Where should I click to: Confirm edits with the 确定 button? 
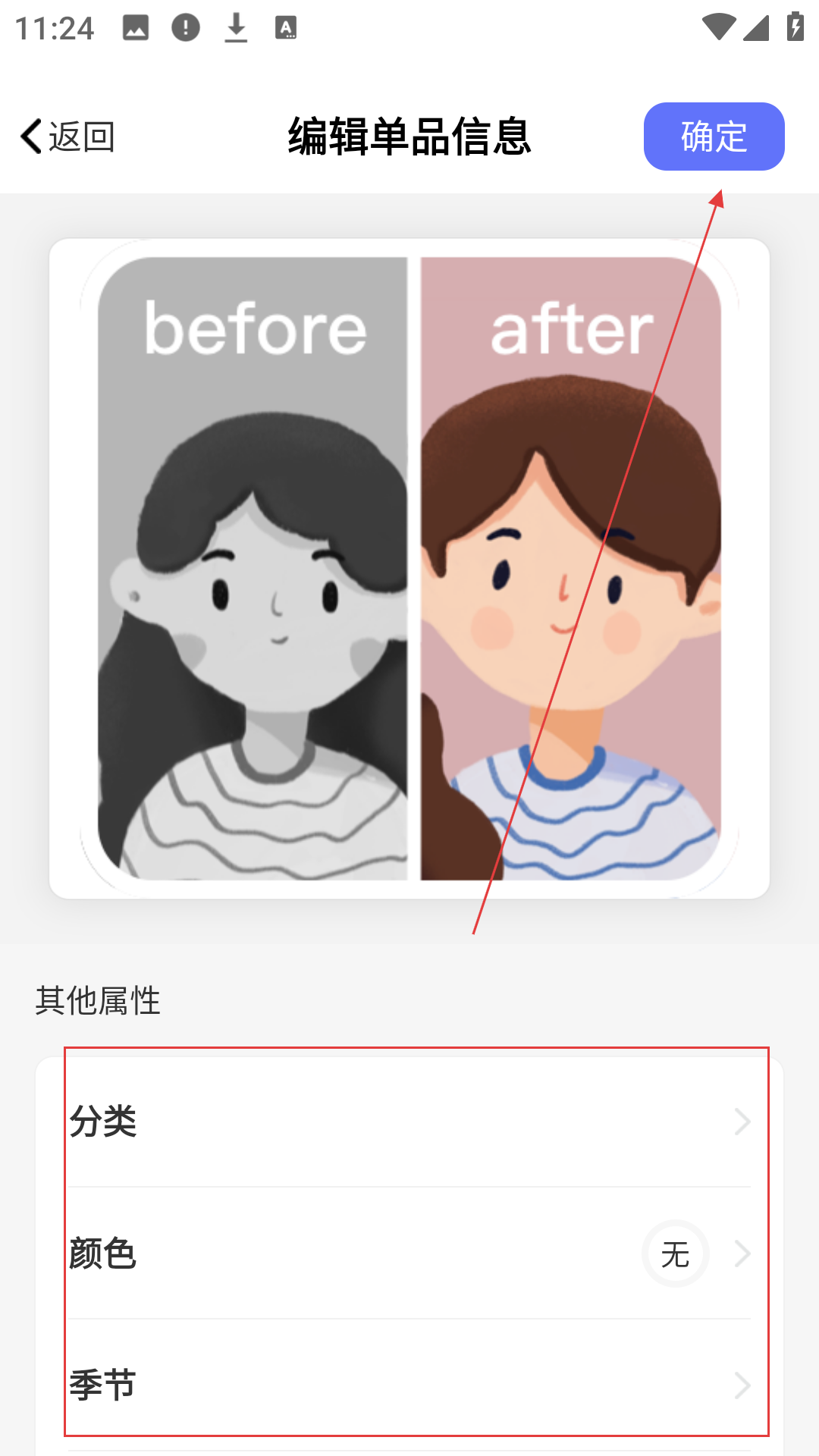(714, 136)
